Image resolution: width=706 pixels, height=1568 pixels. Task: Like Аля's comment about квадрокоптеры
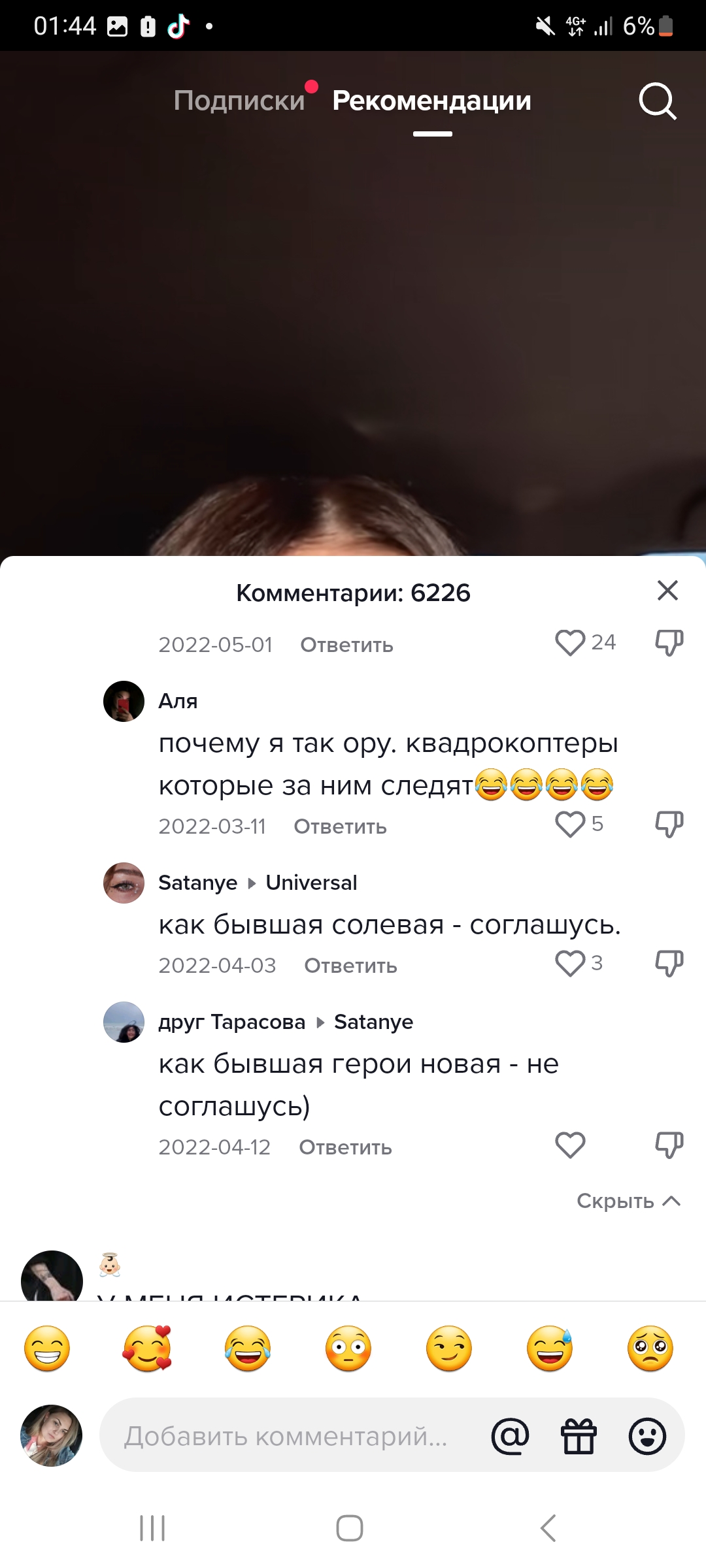570,825
